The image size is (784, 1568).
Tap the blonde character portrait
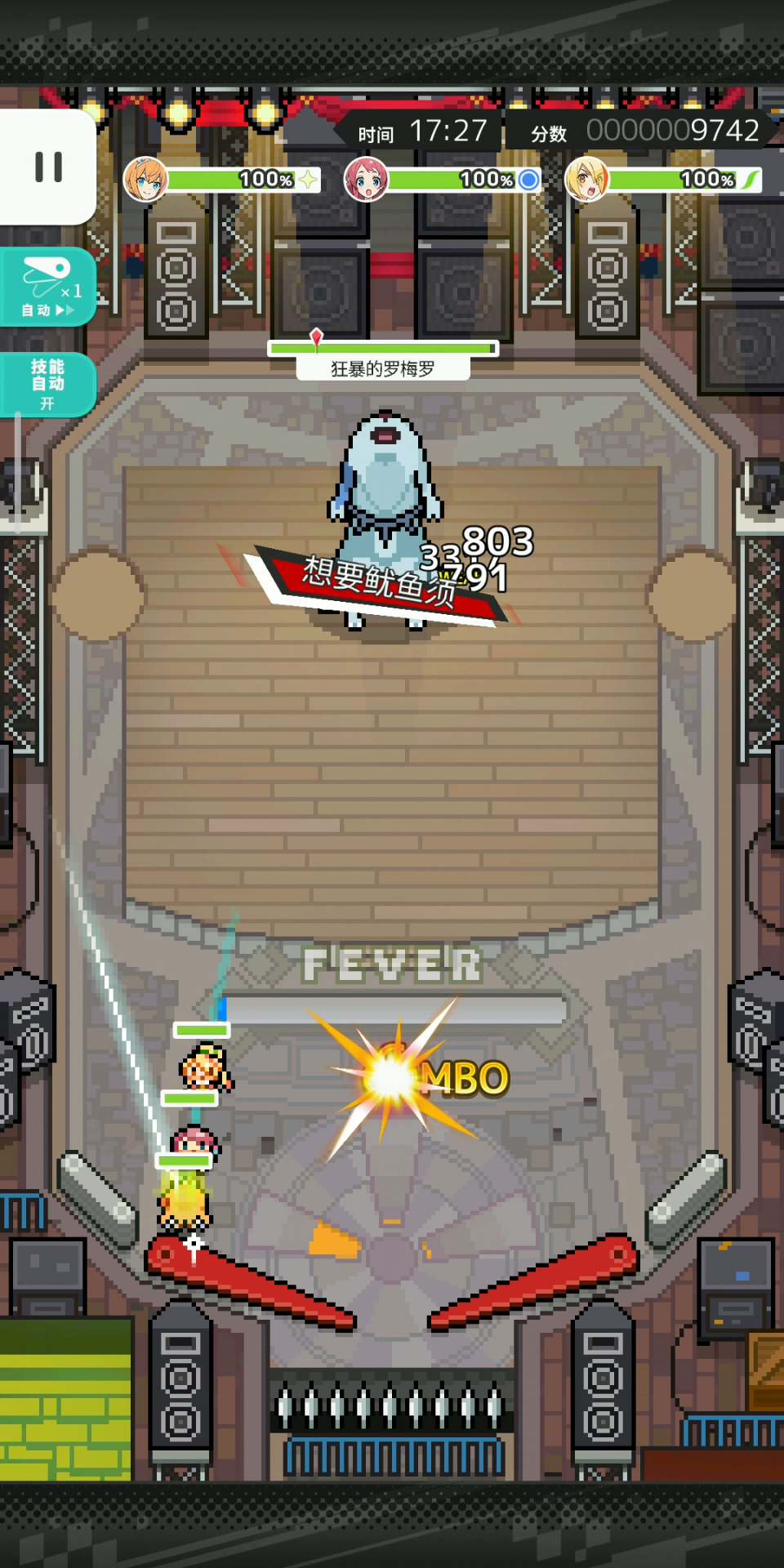[x=586, y=180]
